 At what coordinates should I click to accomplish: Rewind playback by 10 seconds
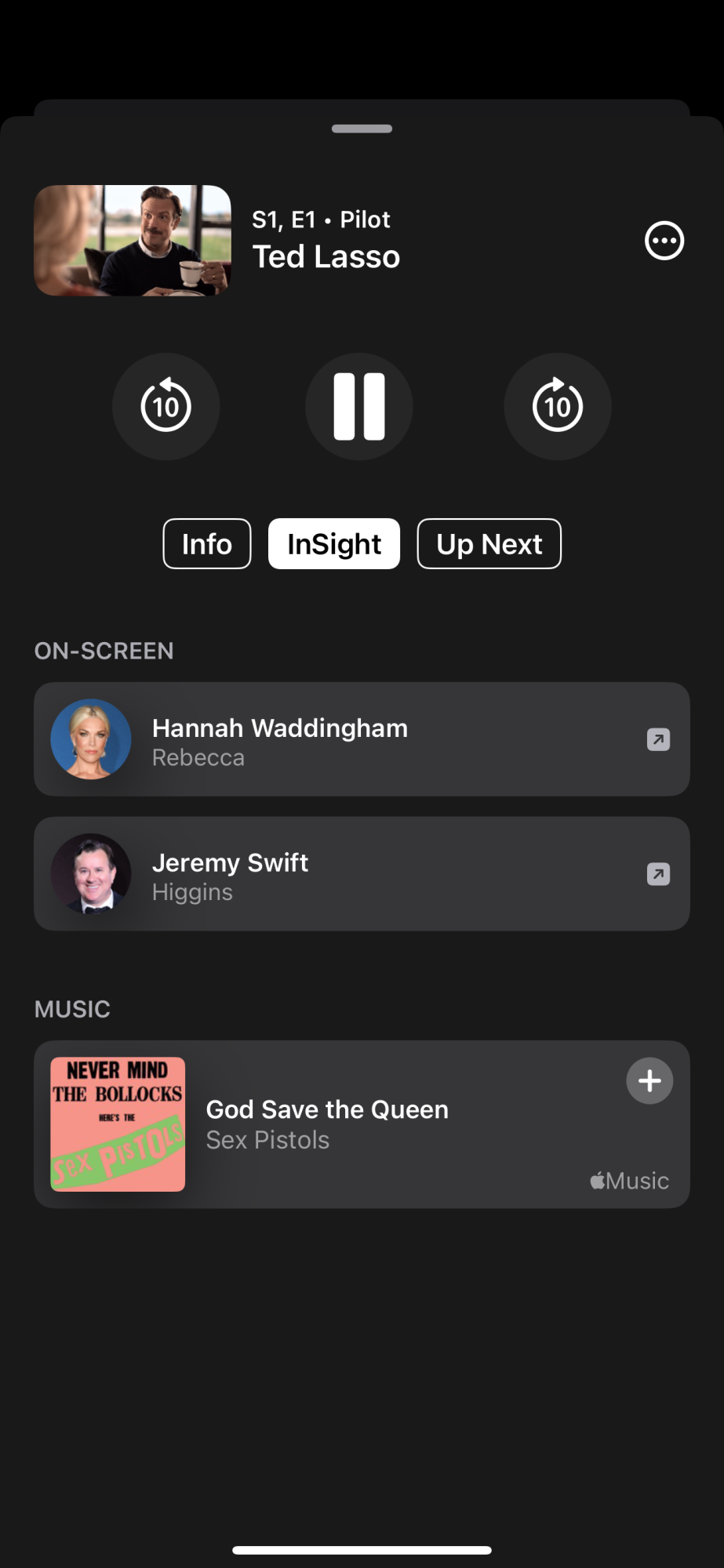[x=166, y=406]
